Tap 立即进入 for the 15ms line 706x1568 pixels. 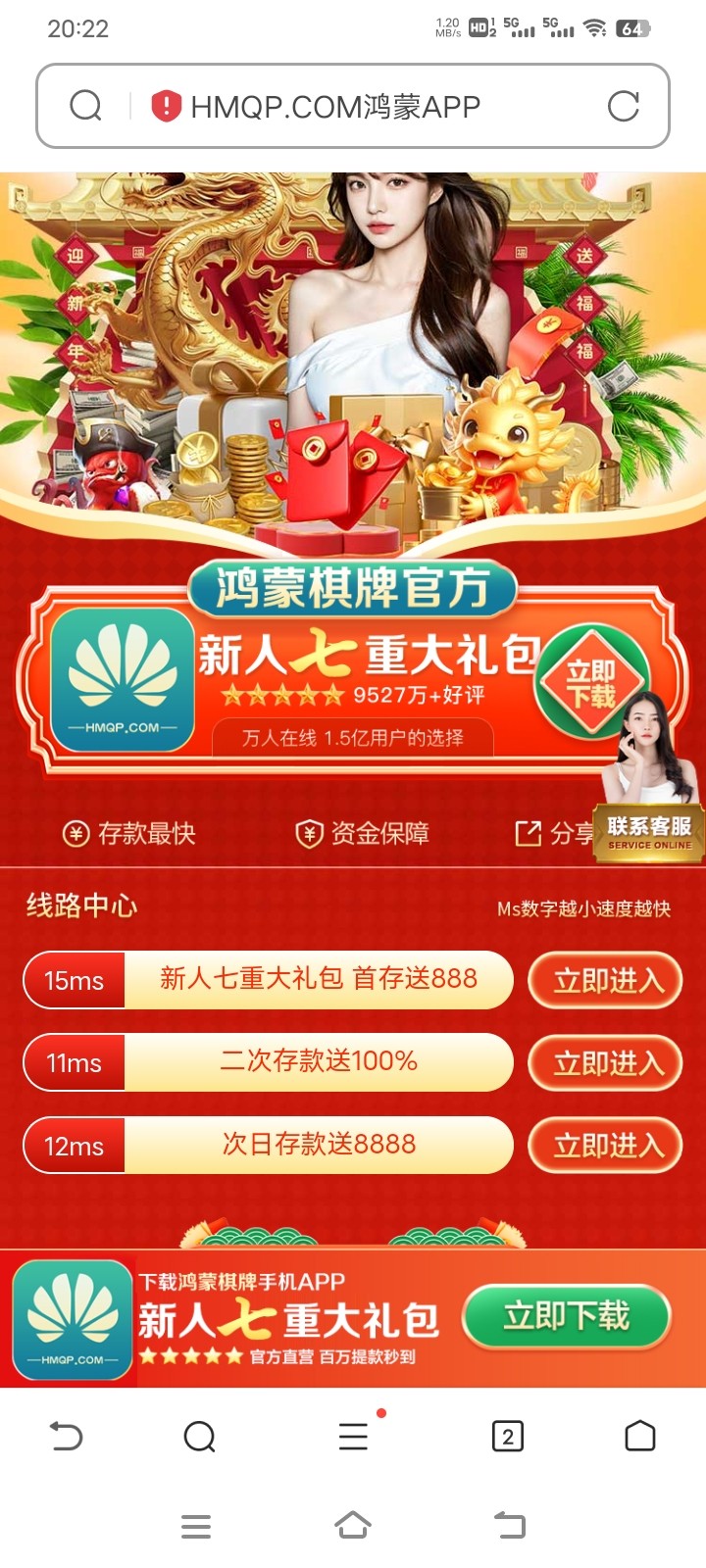point(607,980)
